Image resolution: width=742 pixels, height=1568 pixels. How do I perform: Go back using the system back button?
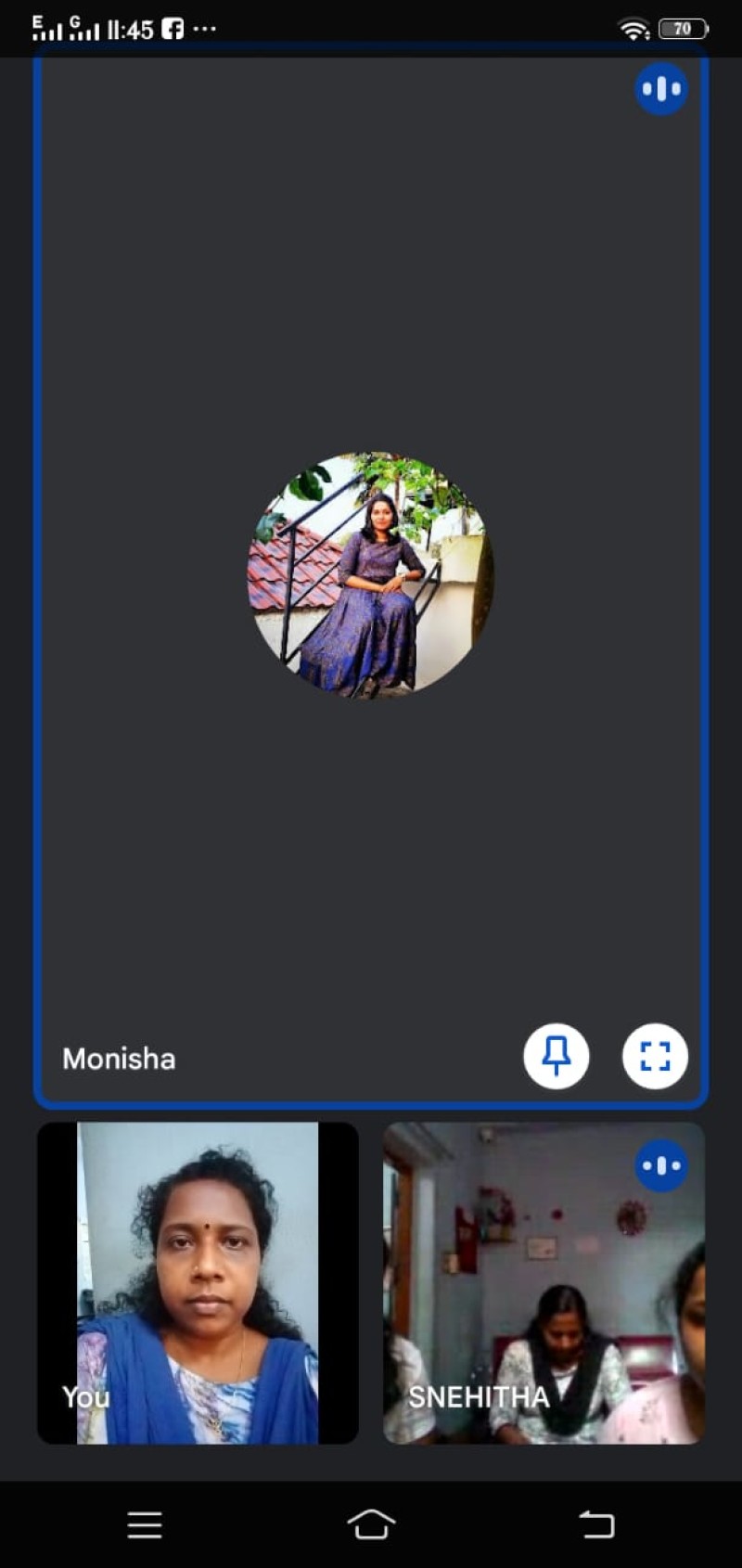[596, 1524]
